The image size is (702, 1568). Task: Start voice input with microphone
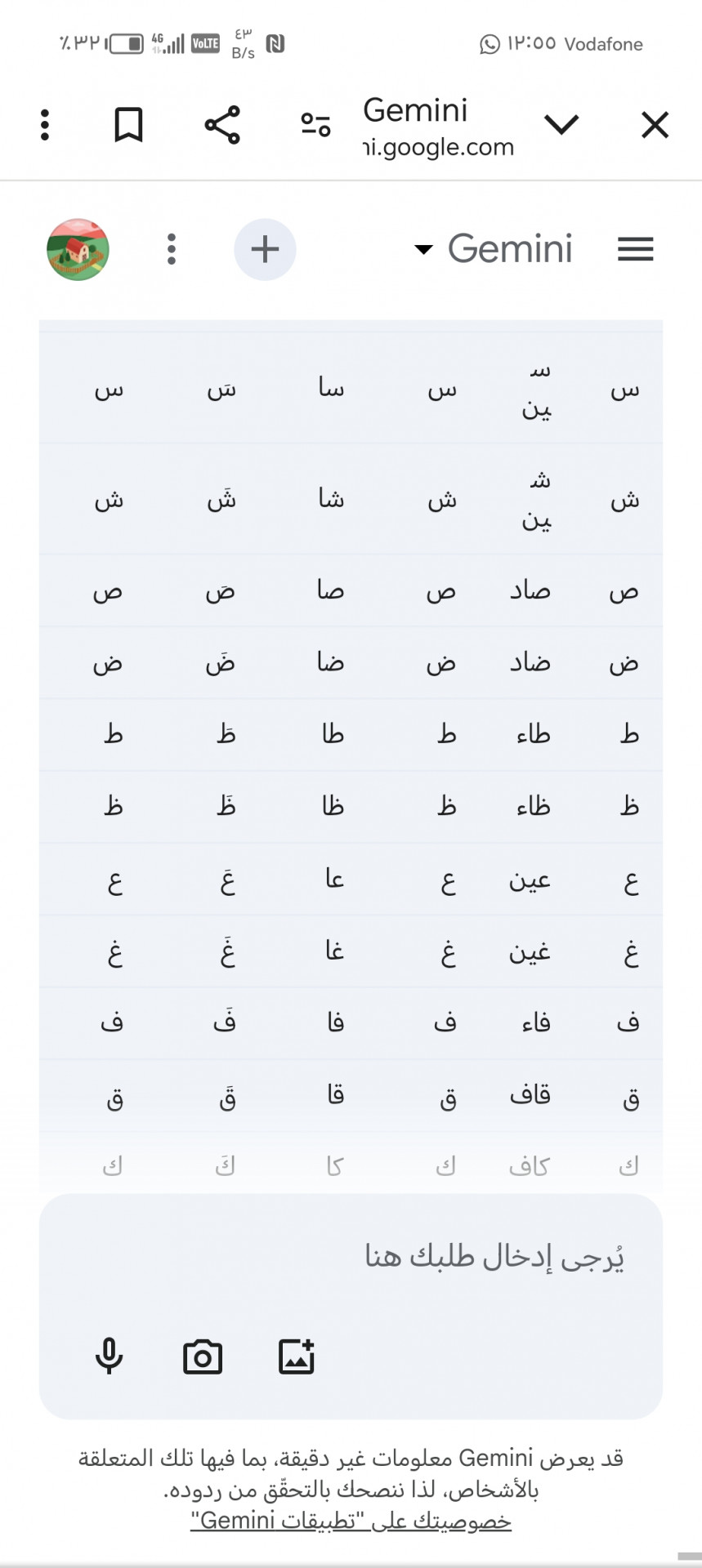pos(109,1356)
